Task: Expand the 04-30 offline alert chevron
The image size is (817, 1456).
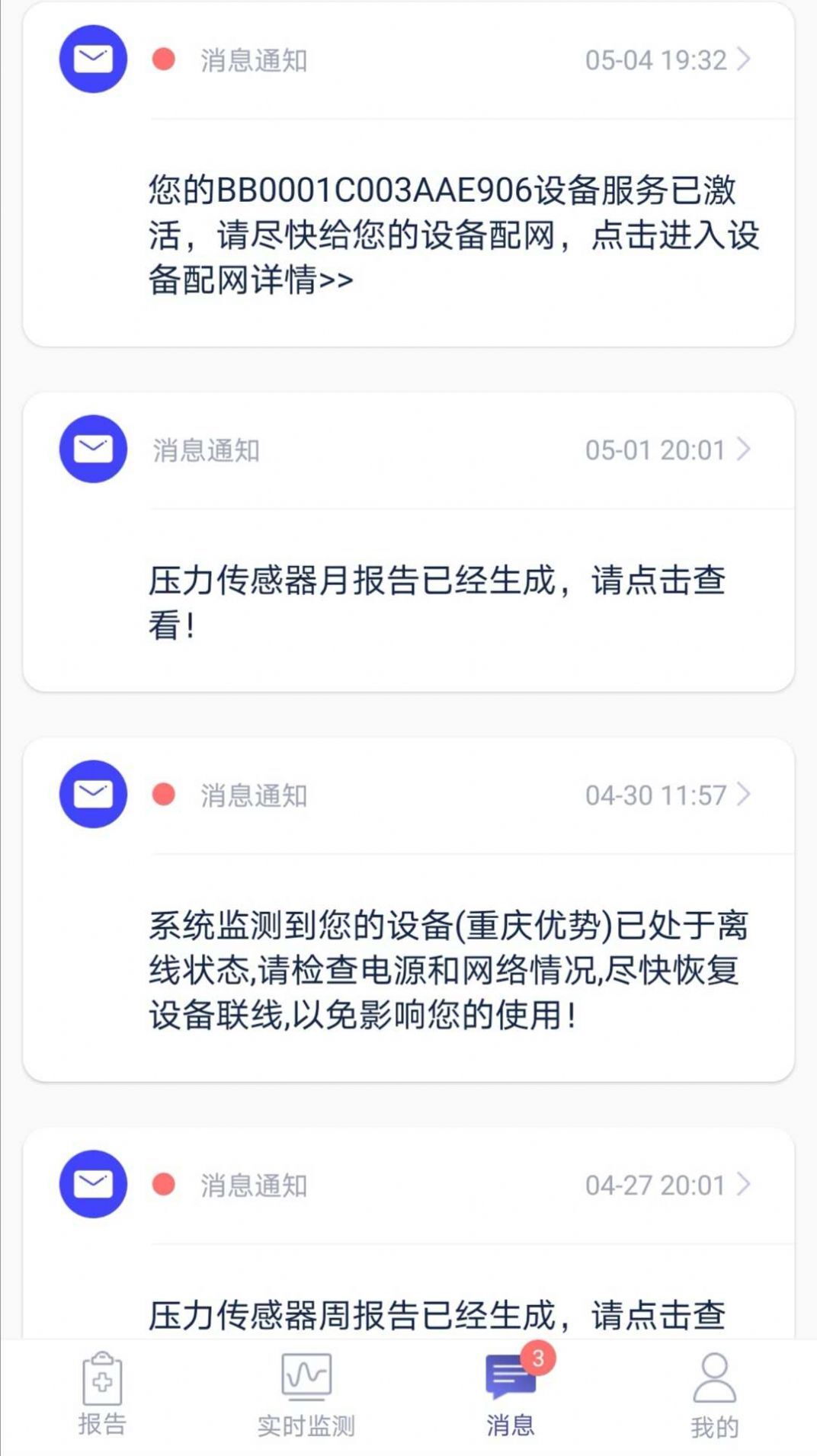Action: (x=744, y=795)
